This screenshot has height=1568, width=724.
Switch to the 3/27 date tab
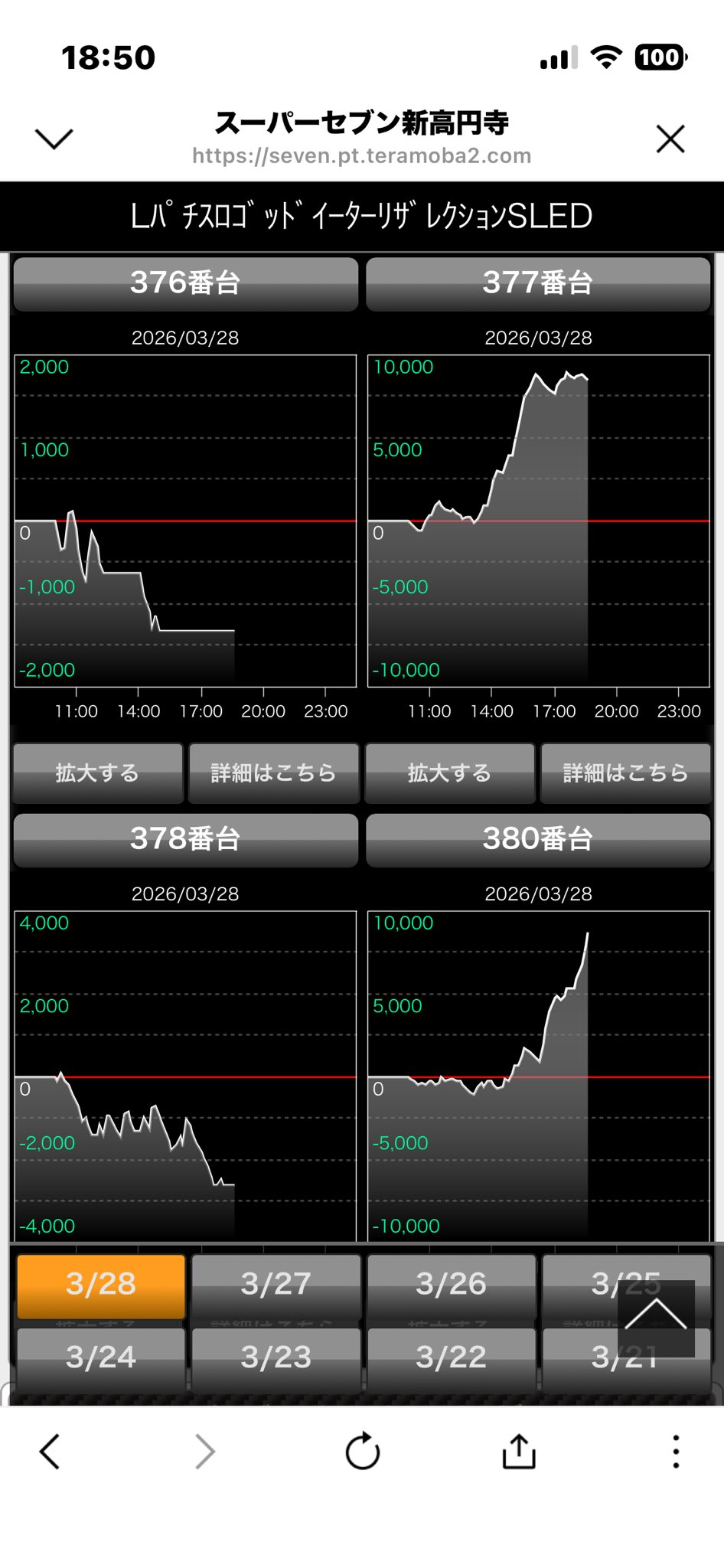coord(276,1285)
